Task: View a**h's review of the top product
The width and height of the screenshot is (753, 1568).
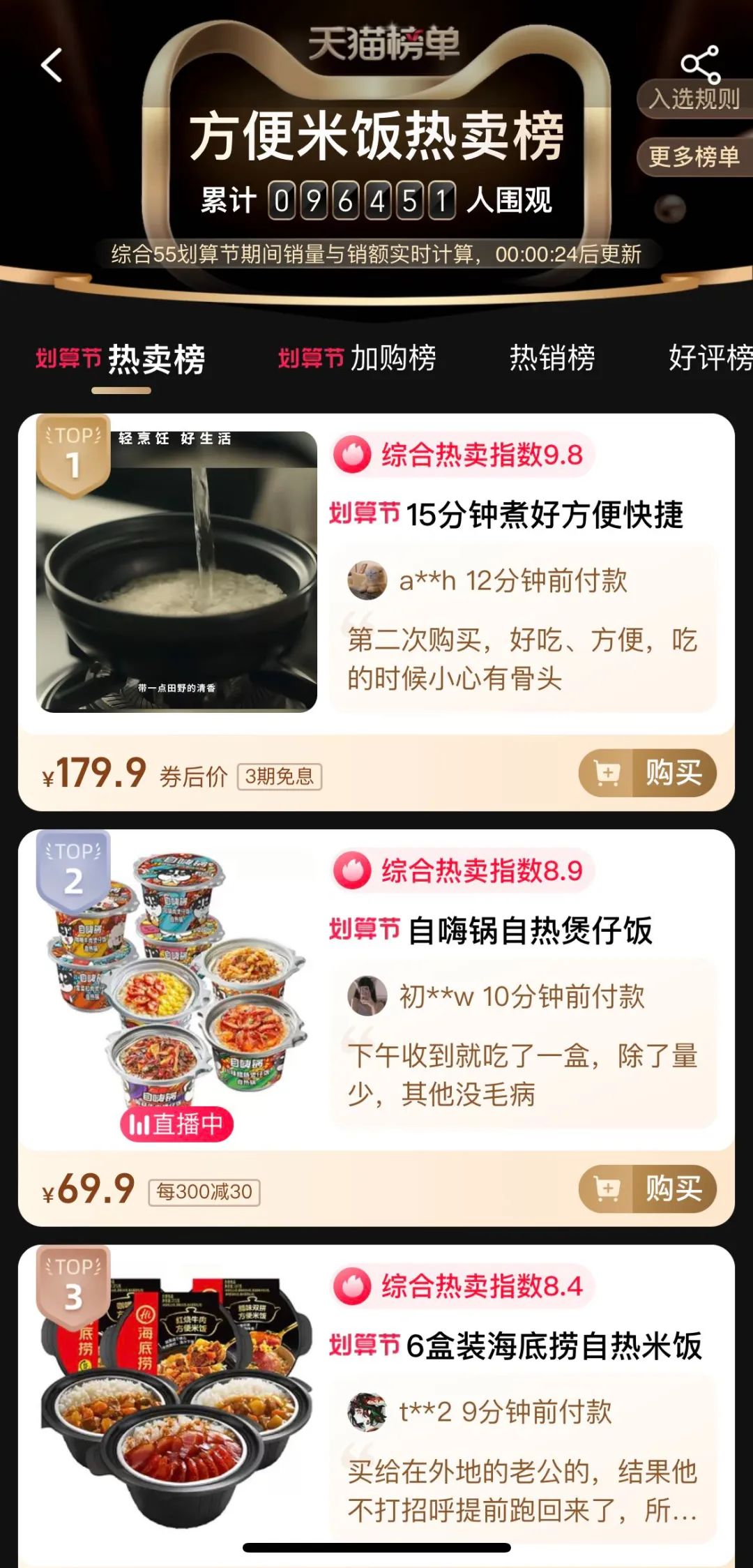Action: [523, 631]
